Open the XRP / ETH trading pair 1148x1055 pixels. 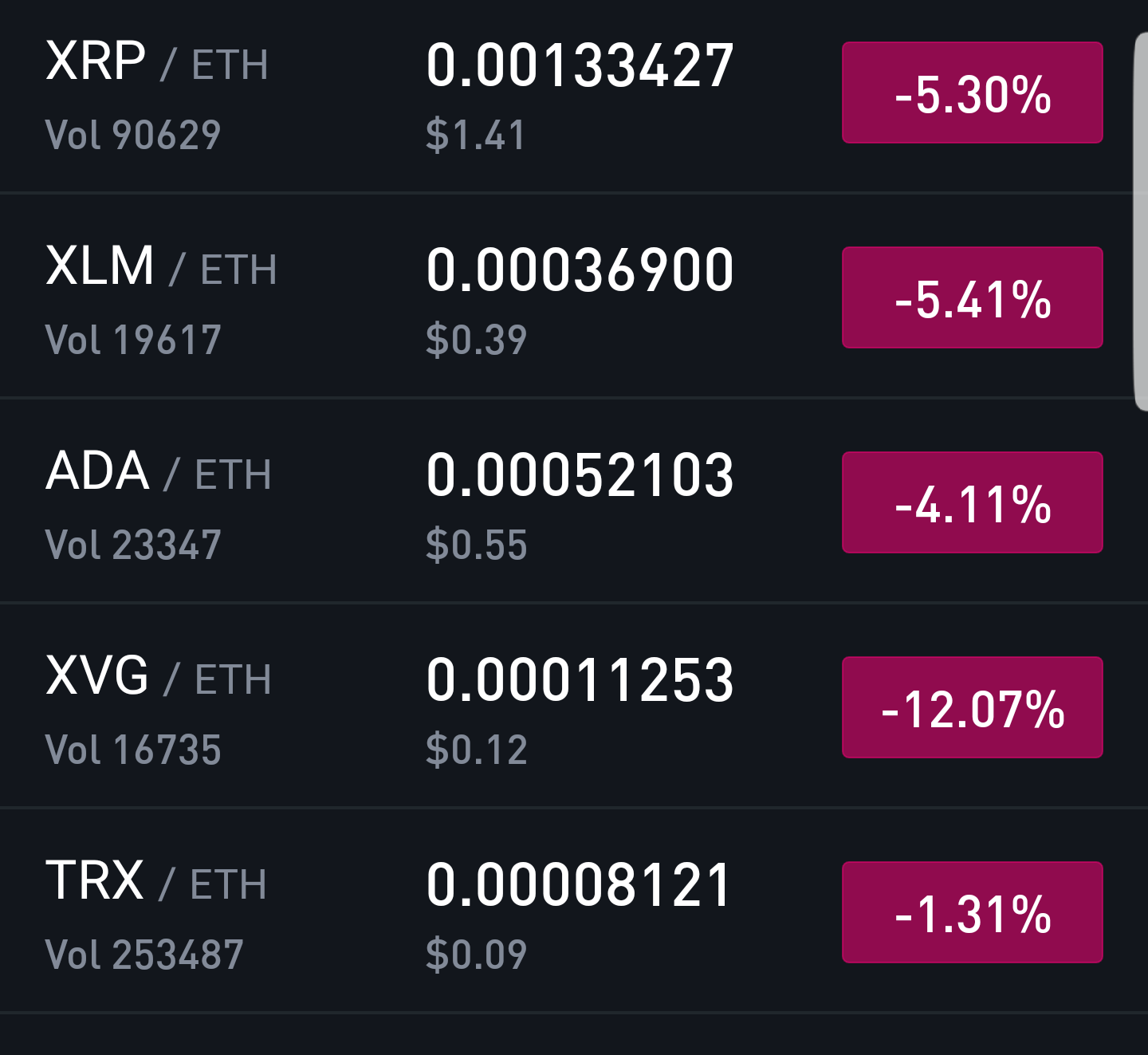[x=157, y=62]
